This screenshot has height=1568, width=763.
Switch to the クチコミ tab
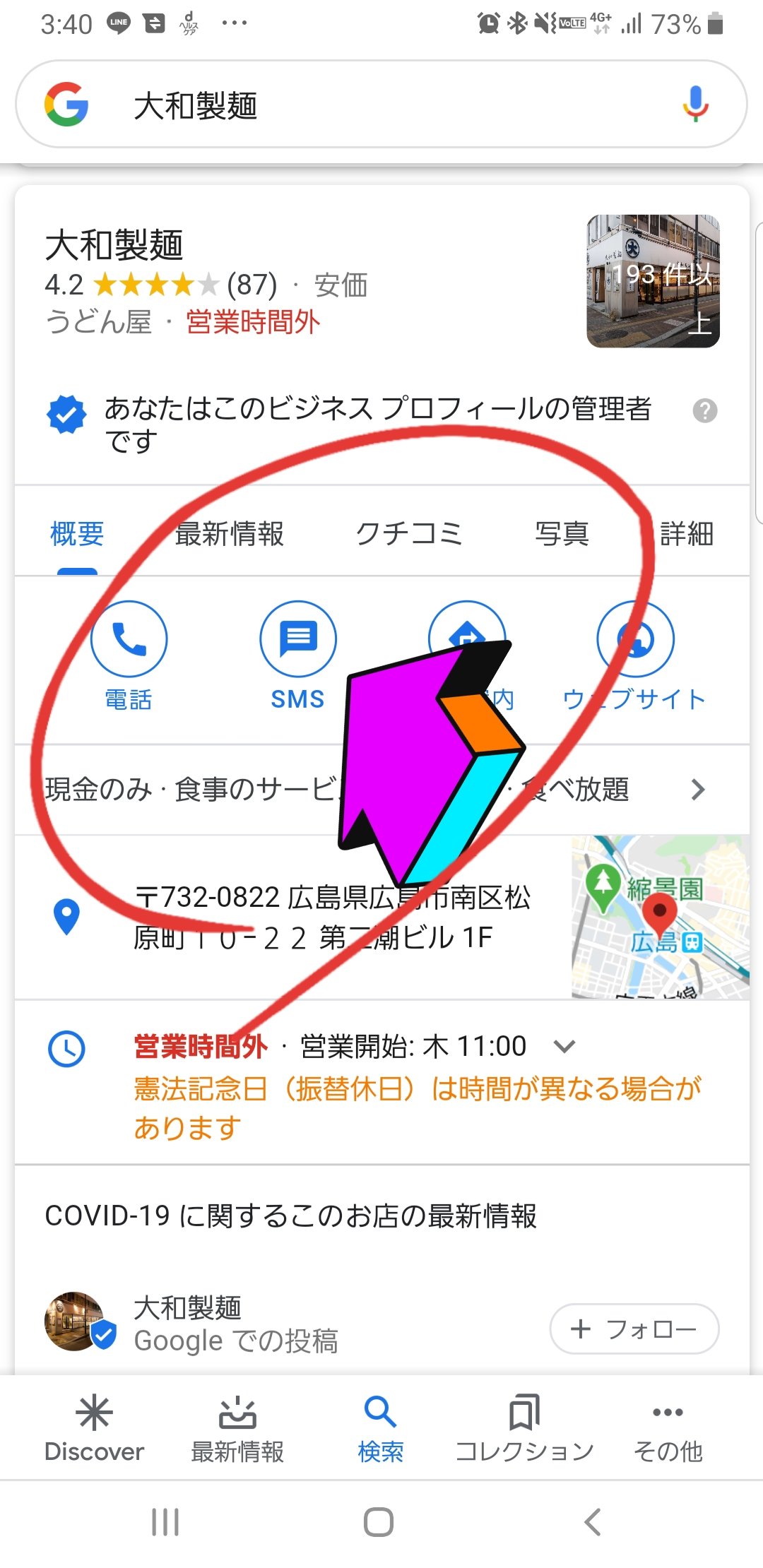(408, 534)
